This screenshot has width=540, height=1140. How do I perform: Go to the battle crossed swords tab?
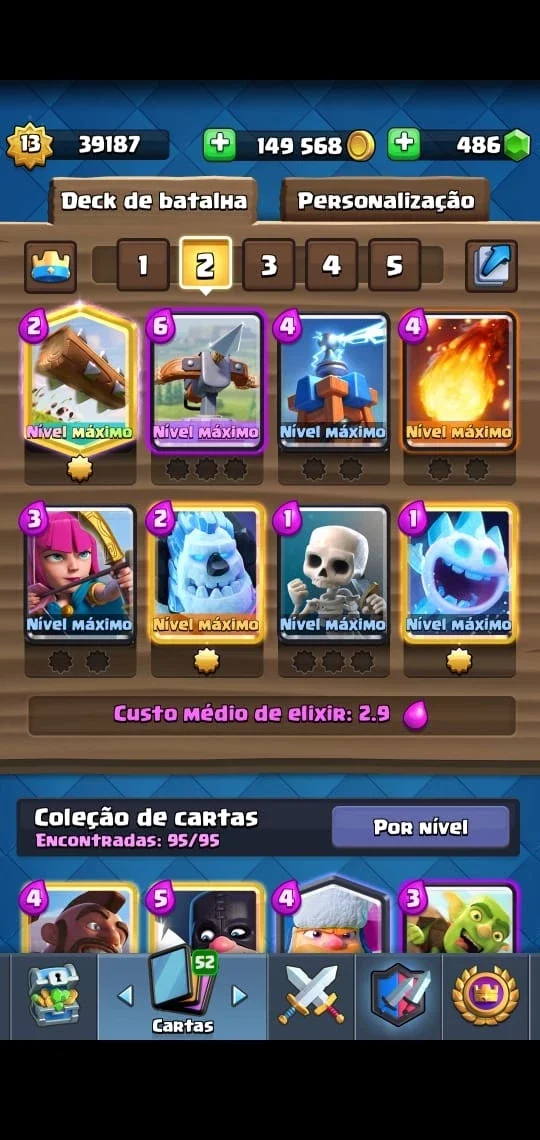coord(311,995)
